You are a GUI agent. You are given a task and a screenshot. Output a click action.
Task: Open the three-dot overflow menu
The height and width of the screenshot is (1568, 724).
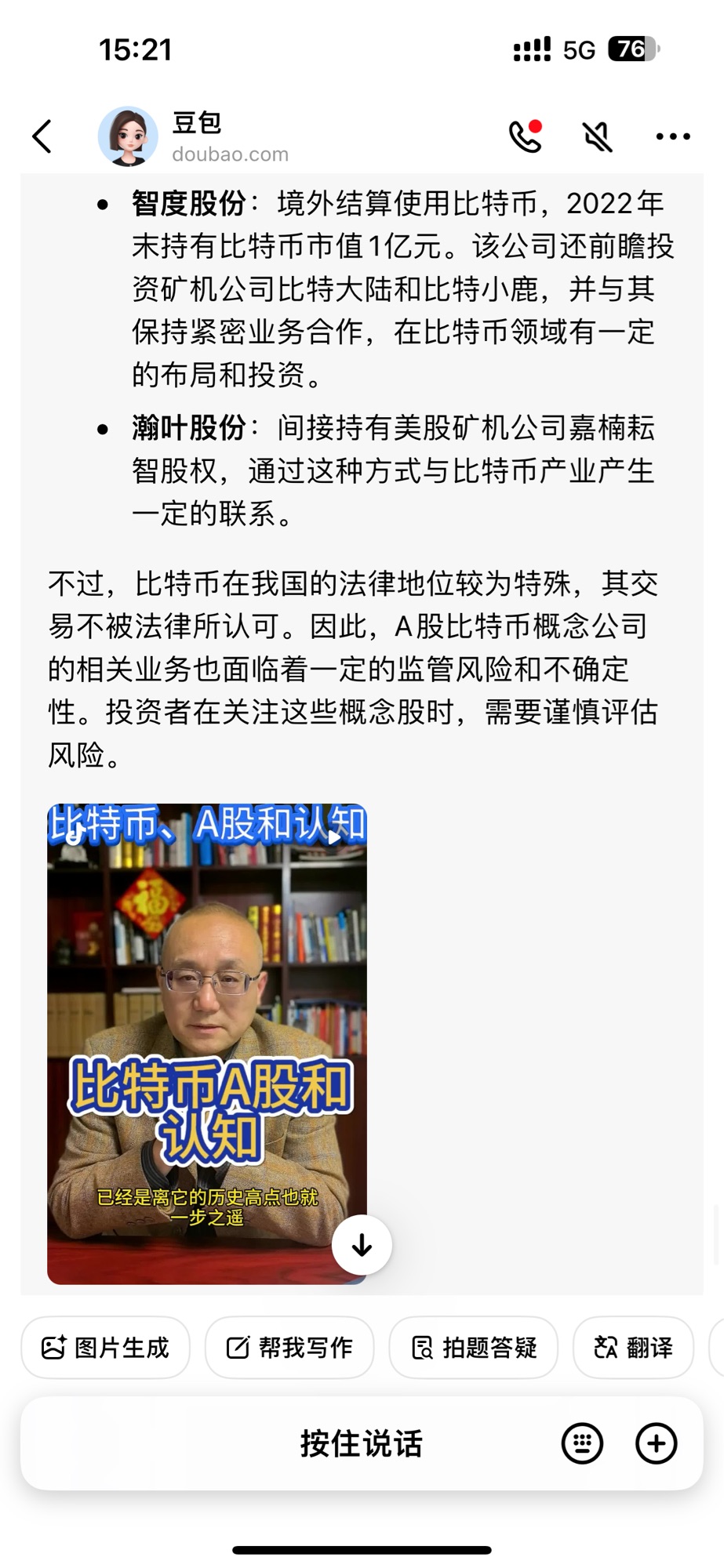(x=672, y=136)
